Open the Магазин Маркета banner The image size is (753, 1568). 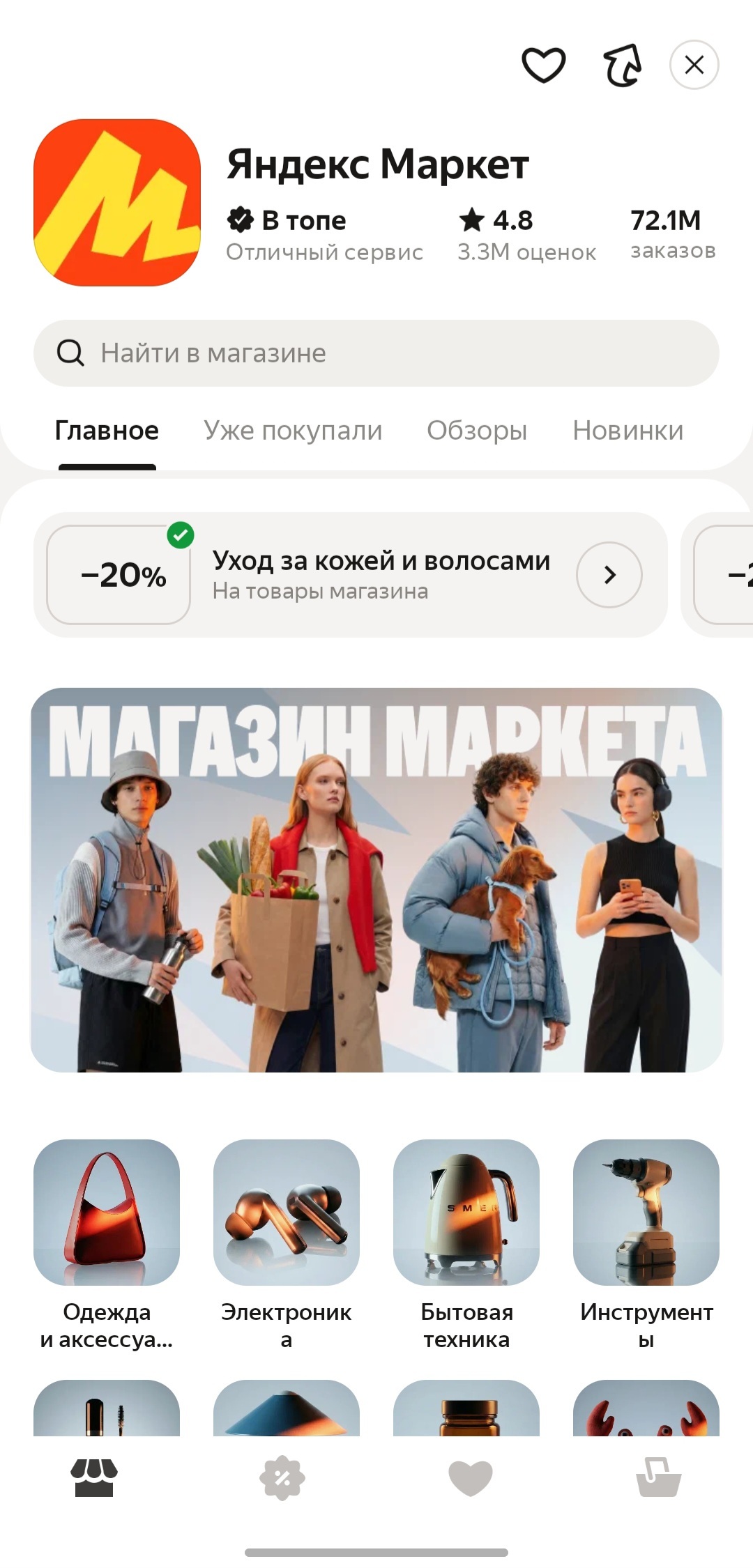click(x=376, y=880)
